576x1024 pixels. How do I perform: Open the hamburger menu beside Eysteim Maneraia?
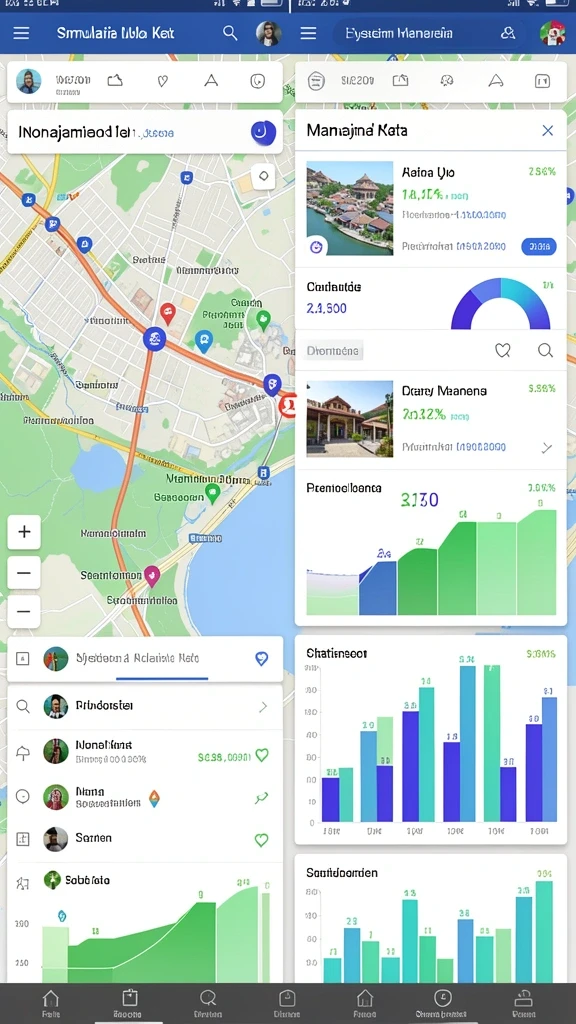pyautogui.click(x=308, y=33)
